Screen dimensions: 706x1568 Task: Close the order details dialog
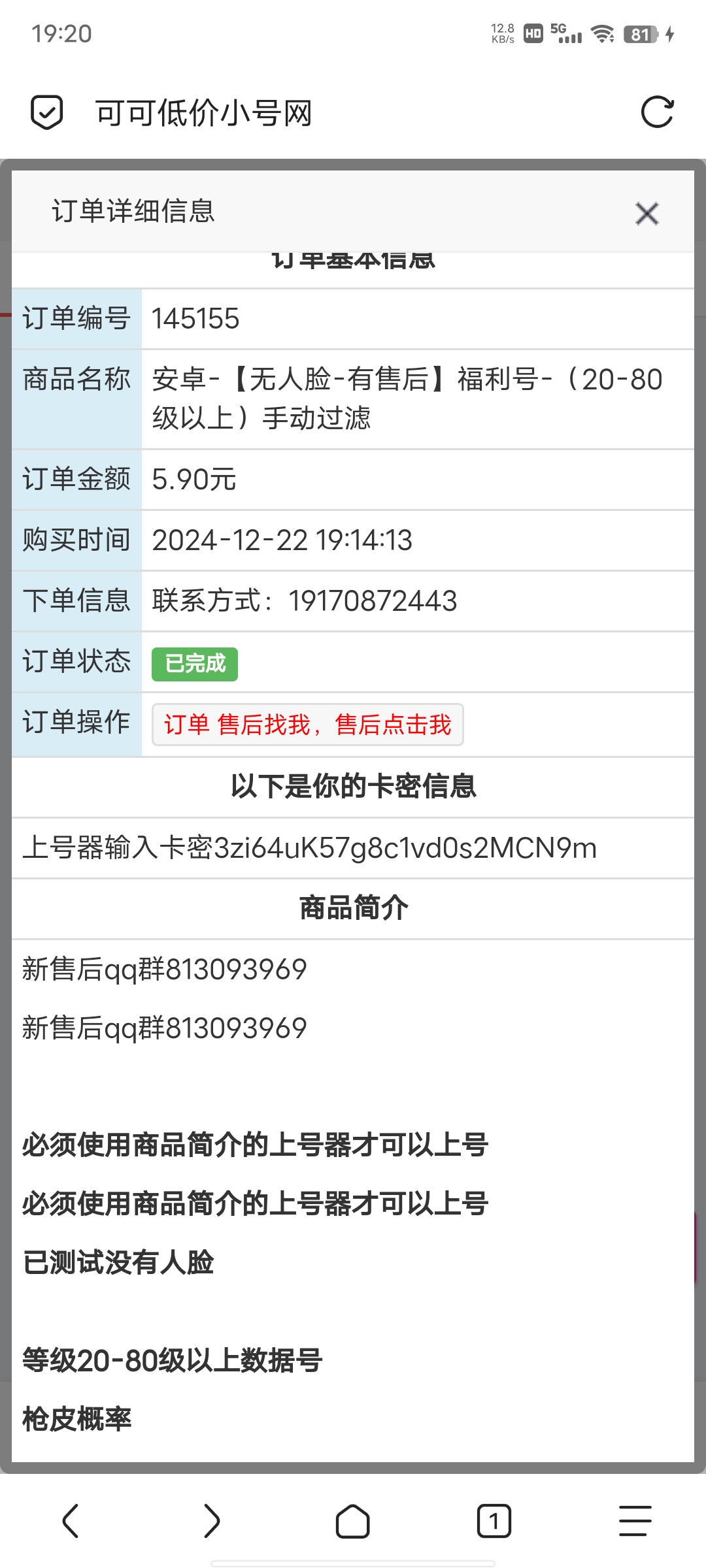click(647, 213)
